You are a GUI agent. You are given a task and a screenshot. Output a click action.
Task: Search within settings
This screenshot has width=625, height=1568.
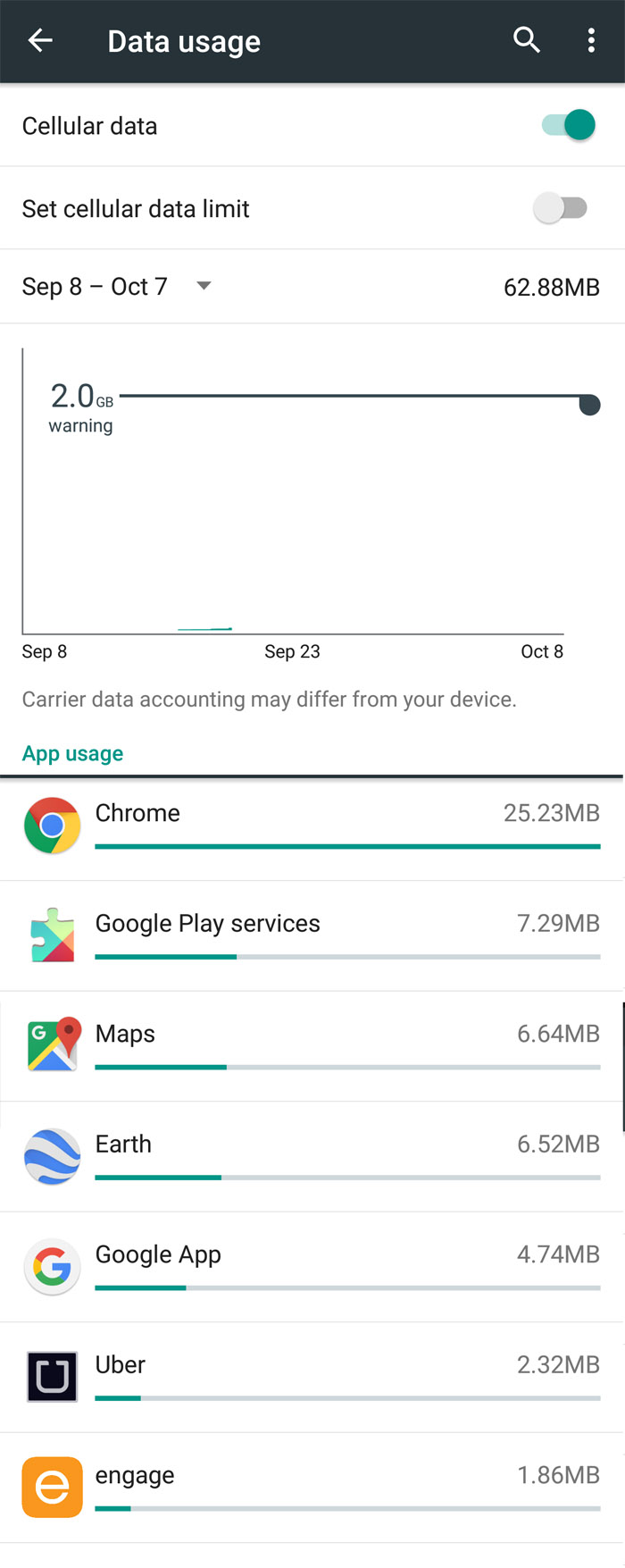click(527, 40)
